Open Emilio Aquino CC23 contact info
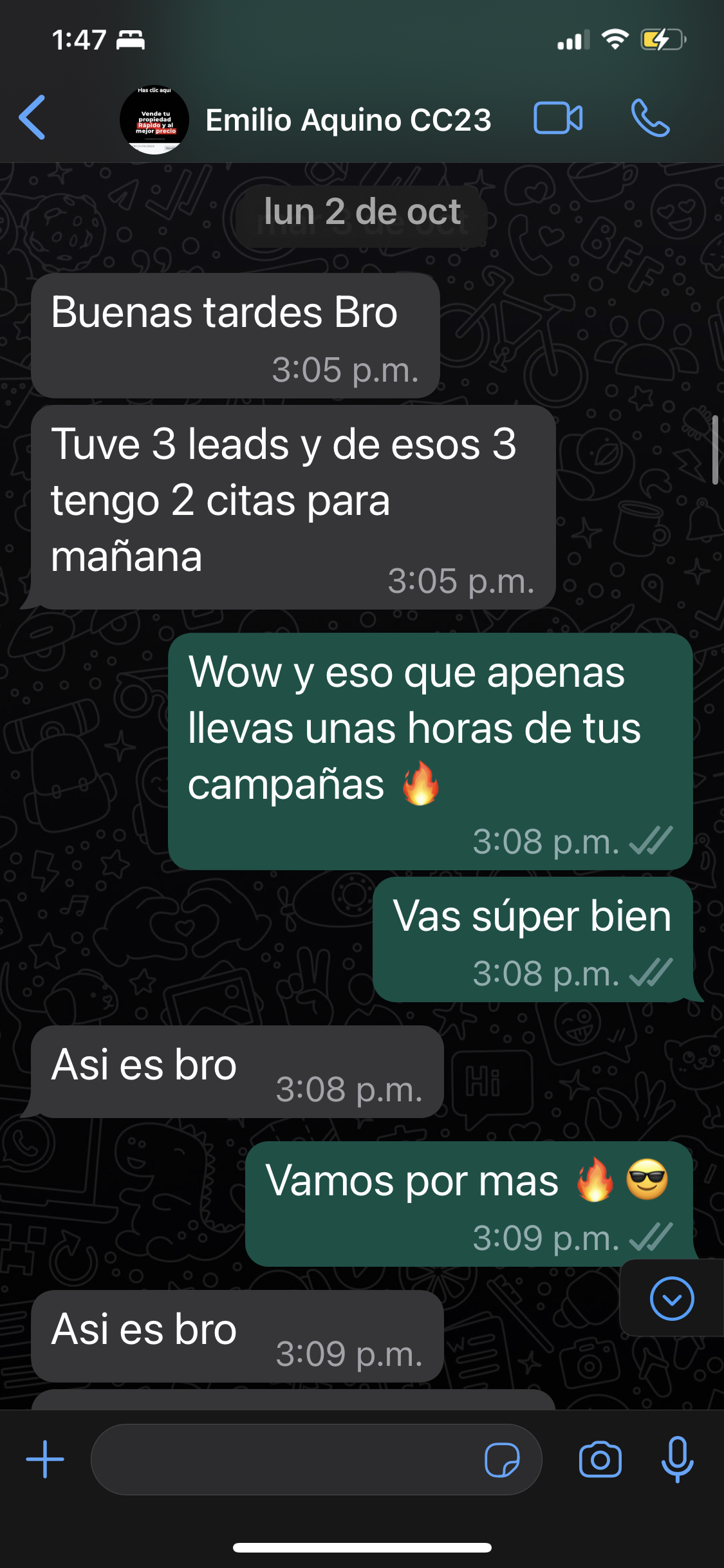724x1568 pixels. (x=348, y=120)
